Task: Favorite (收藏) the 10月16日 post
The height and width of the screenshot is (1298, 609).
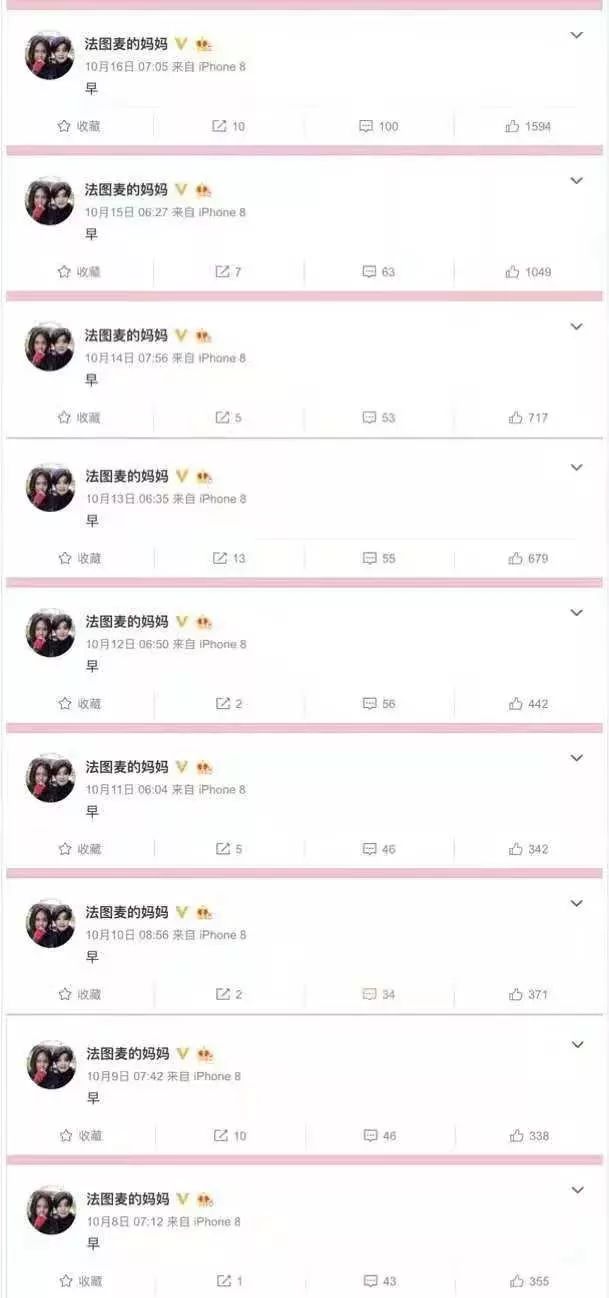Action: (x=79, y=127)
